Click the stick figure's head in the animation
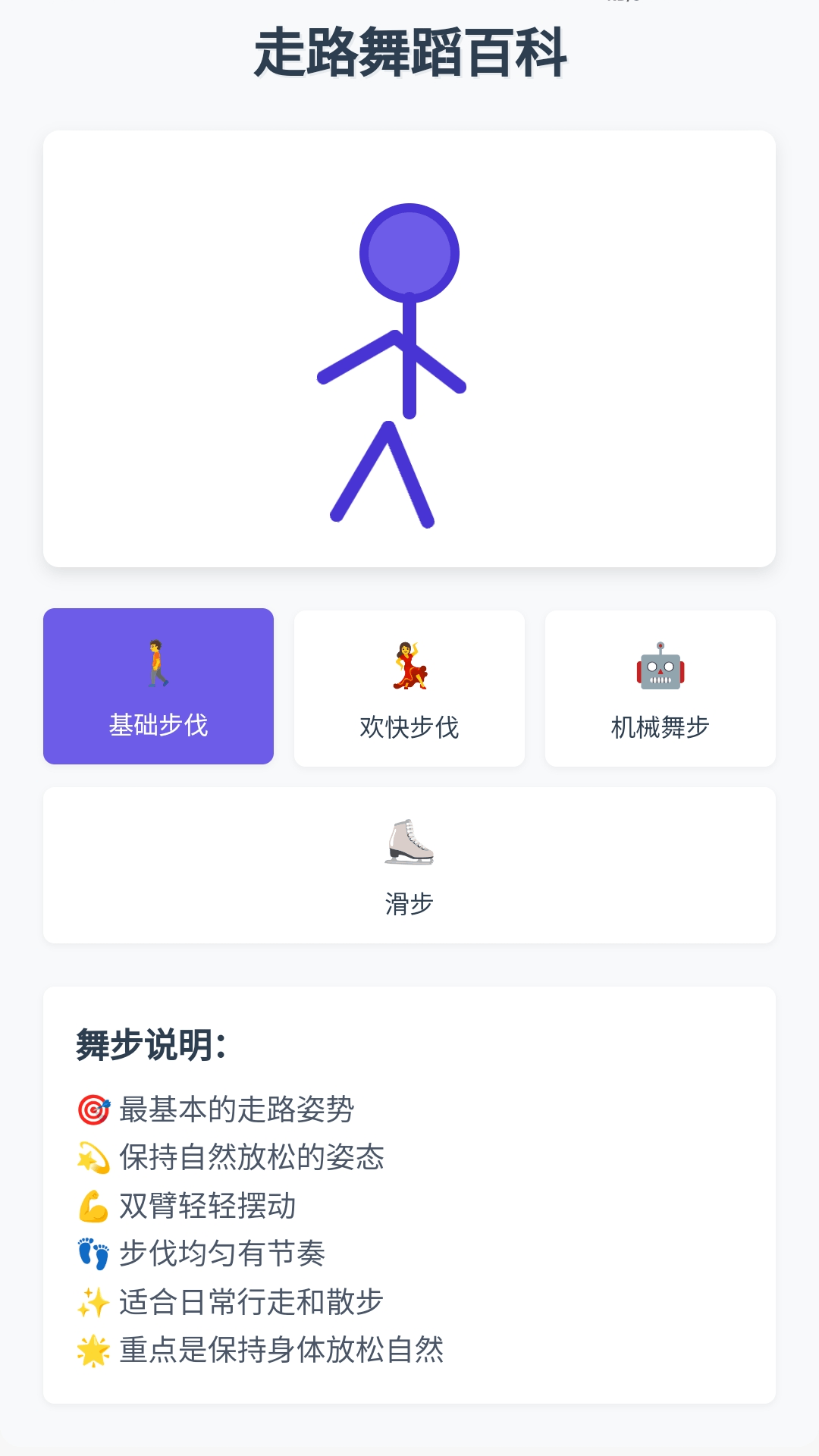819x1456 pixels. click(408, 250)
